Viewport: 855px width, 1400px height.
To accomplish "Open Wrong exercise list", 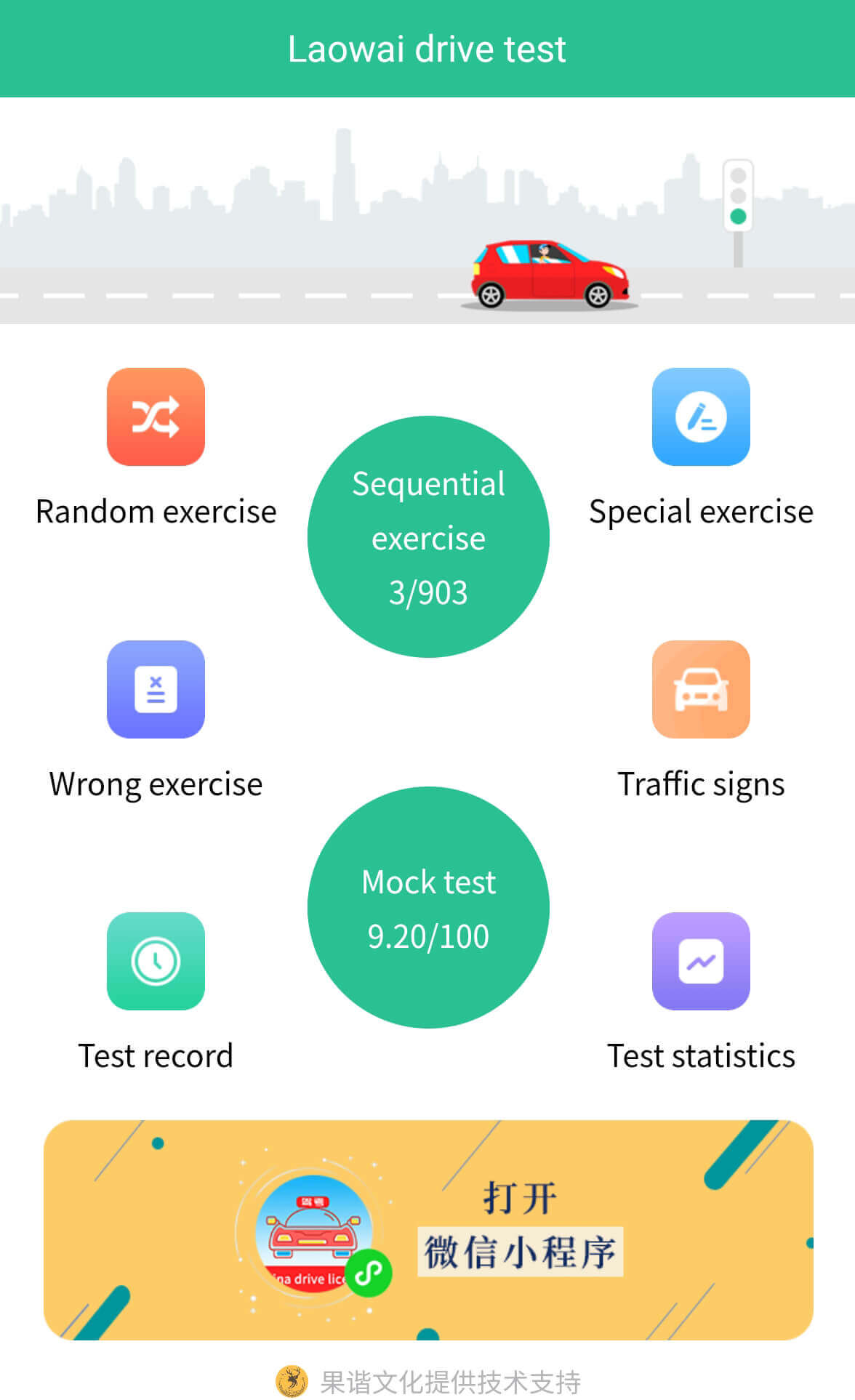I will click(x=156, y=690).
